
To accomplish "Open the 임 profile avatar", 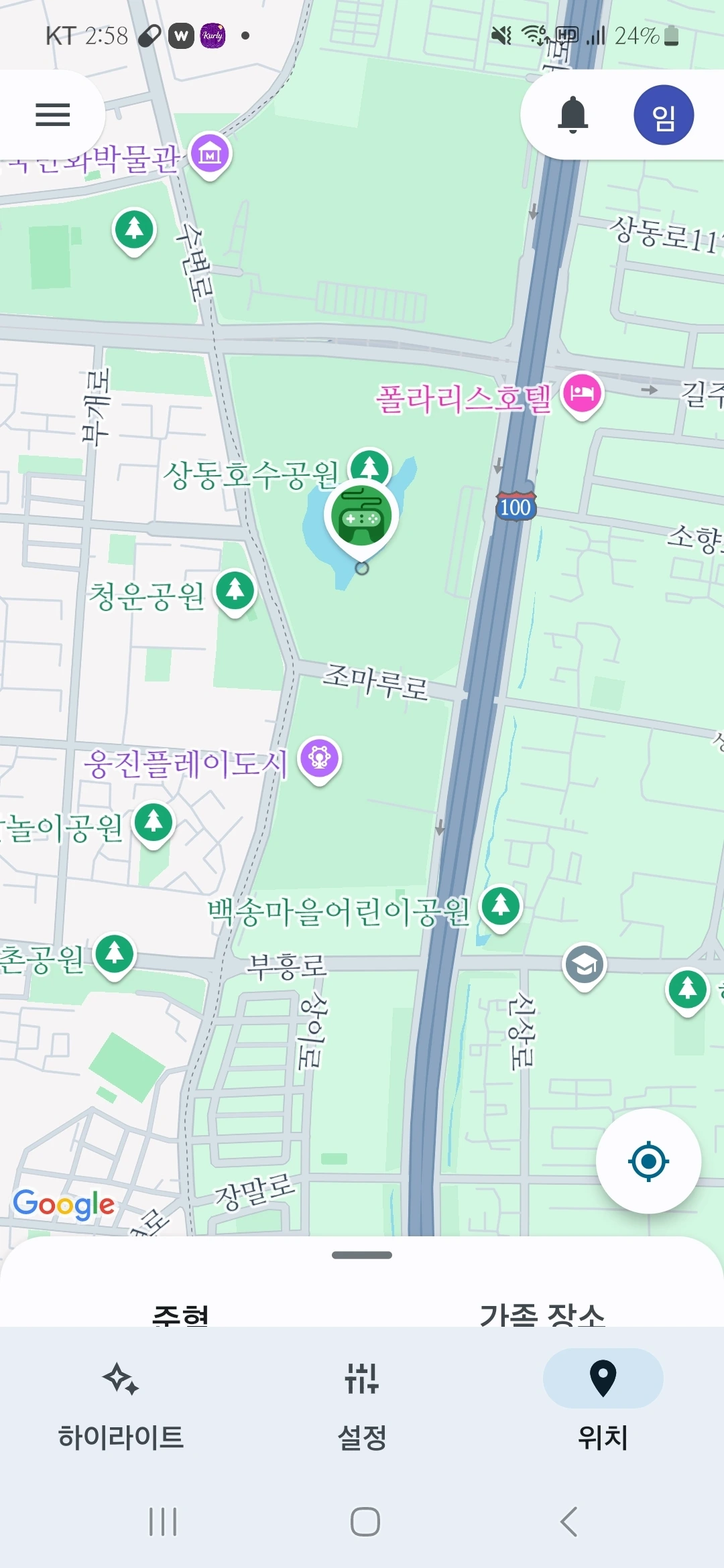I will click(x=663, y=115).
